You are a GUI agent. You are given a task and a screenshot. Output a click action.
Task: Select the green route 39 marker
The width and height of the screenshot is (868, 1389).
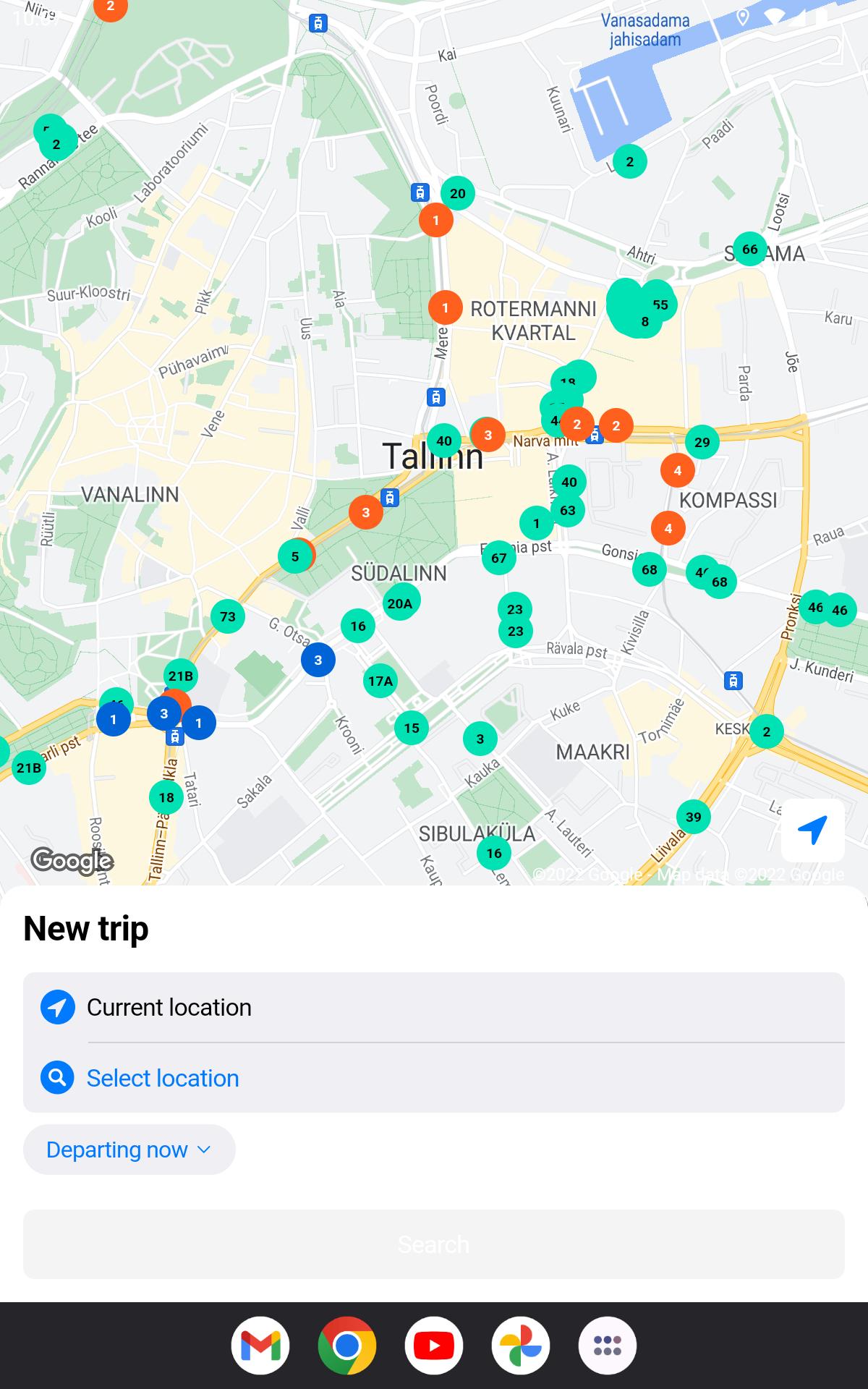tap(694, 817)
